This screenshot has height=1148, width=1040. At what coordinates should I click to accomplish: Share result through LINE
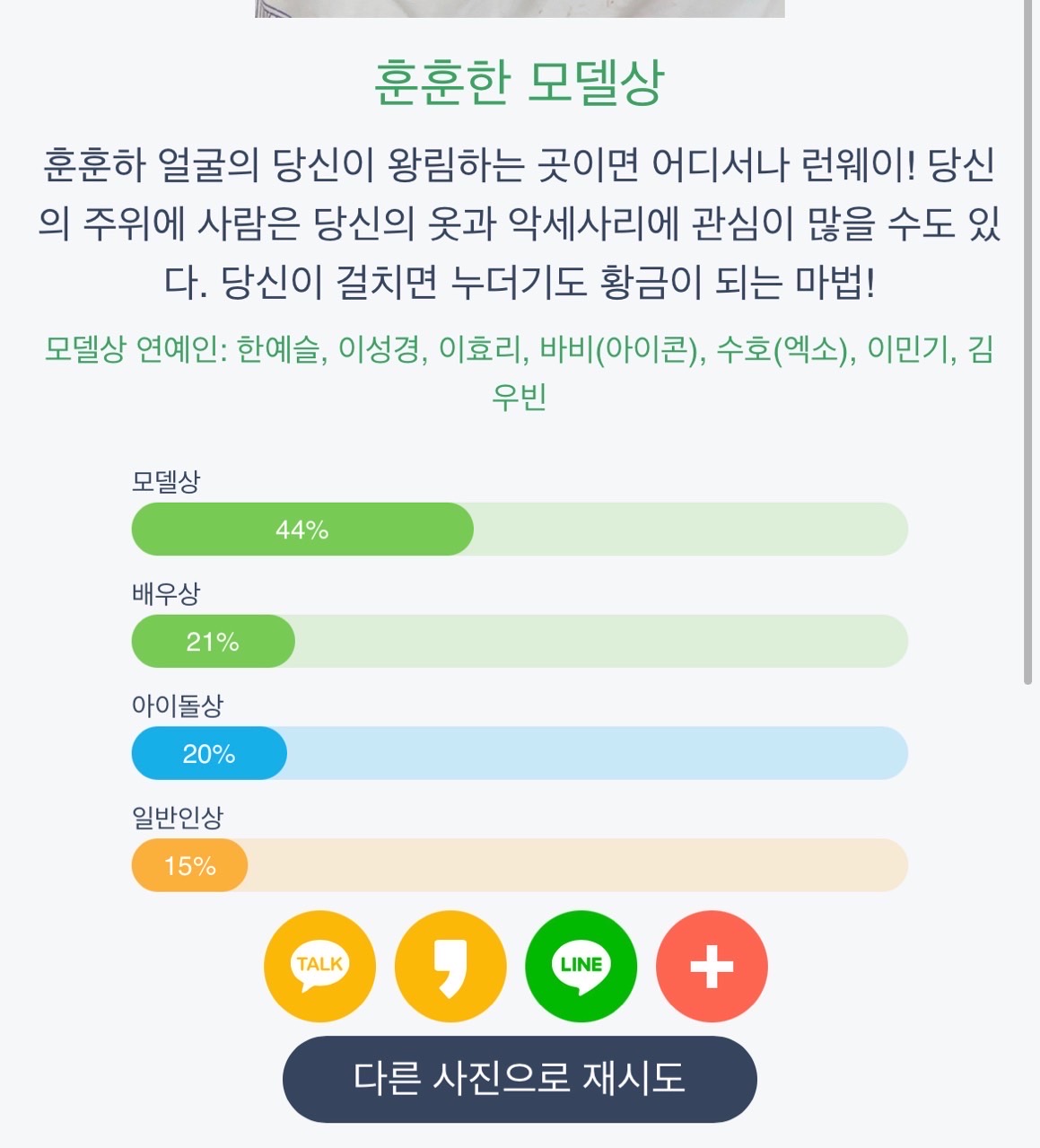pos(581,967)
